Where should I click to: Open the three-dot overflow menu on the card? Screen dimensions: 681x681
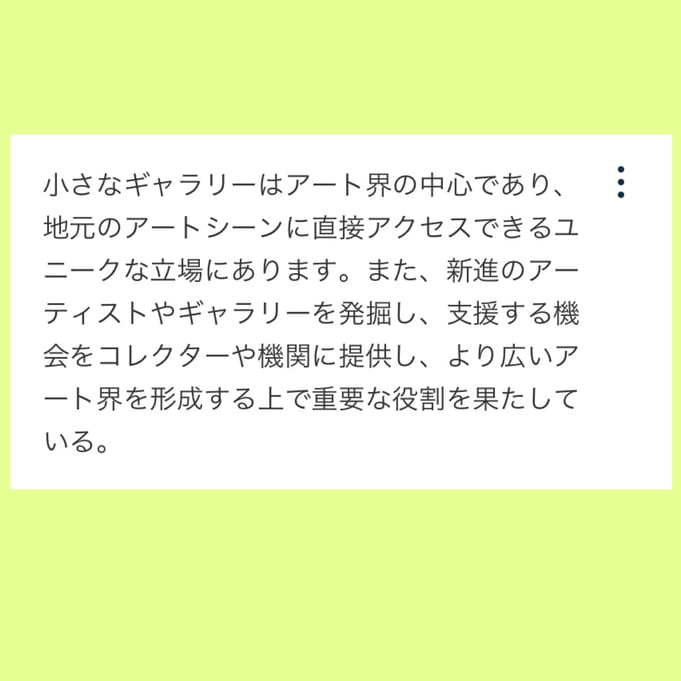tap(621, 183)
